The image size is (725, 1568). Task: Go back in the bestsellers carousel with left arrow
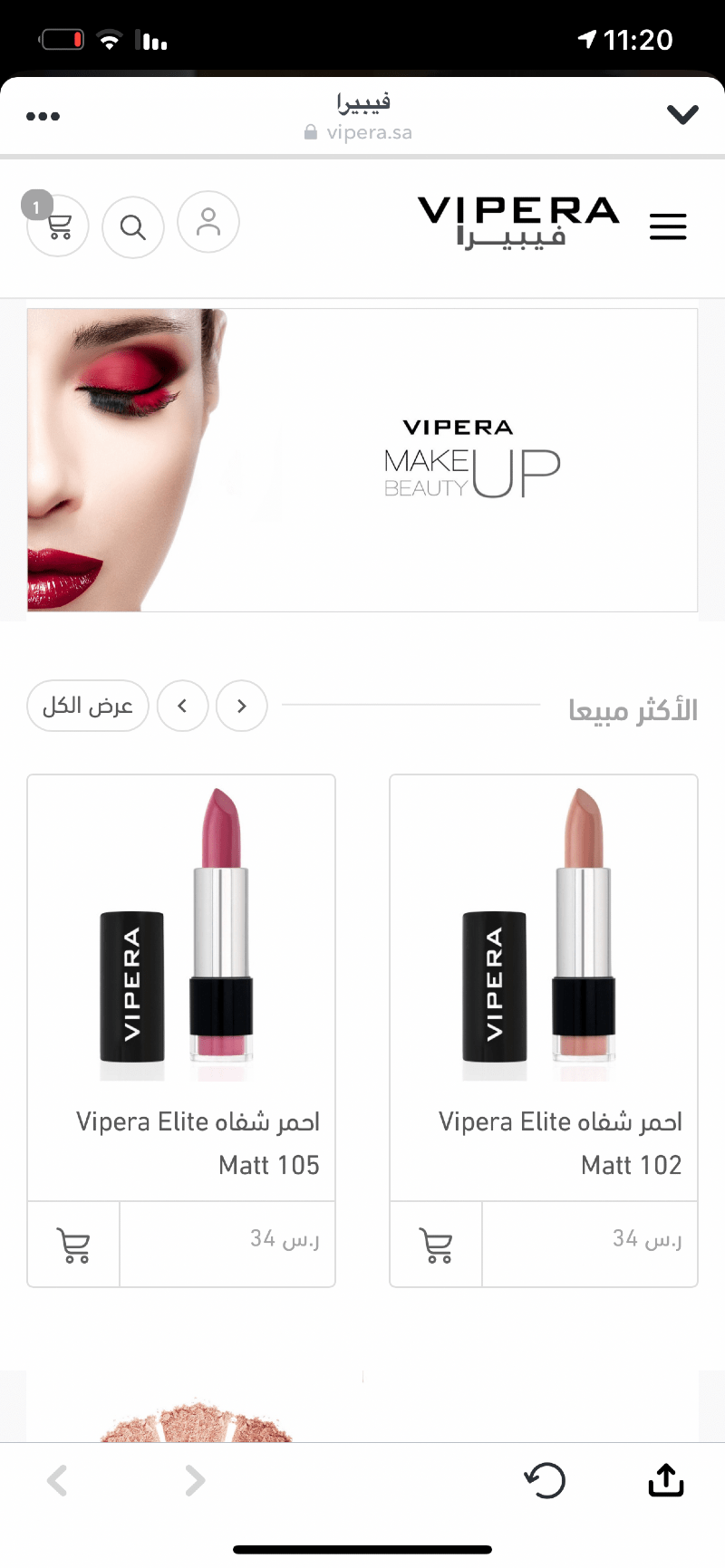(x=182, y=706)
